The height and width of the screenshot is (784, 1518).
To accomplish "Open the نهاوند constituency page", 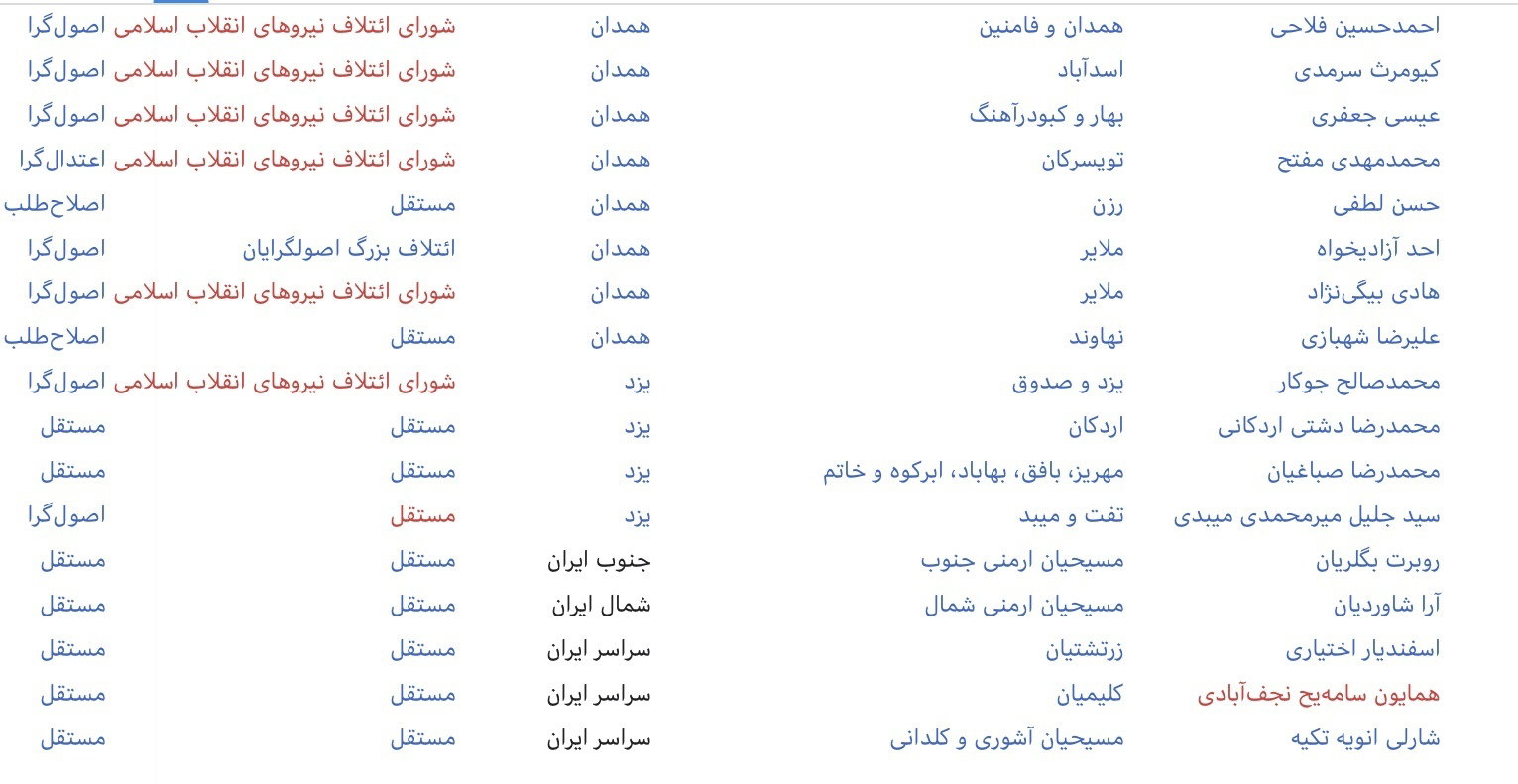I will 1096,338.
